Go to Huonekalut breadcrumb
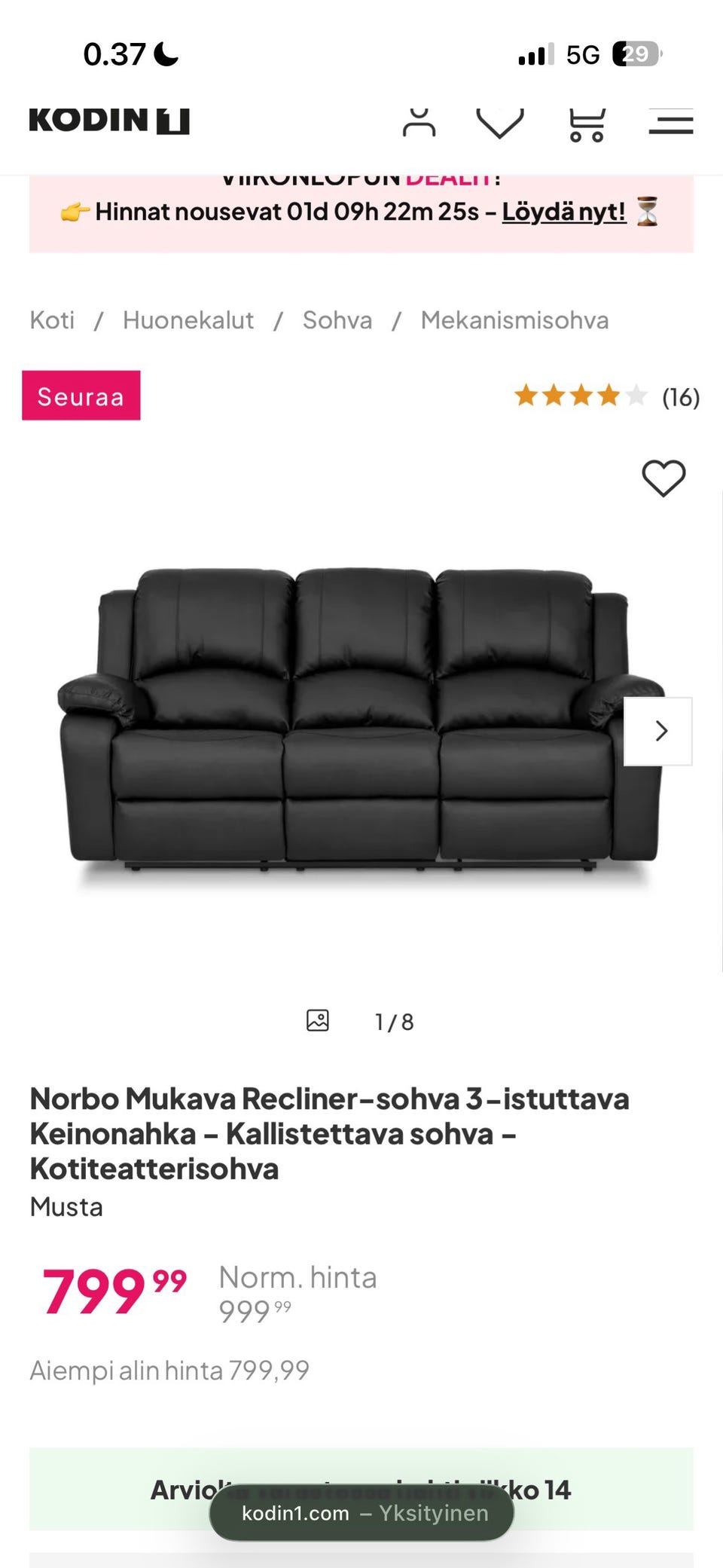723x1568 pixels. click(x=188, y=320)
